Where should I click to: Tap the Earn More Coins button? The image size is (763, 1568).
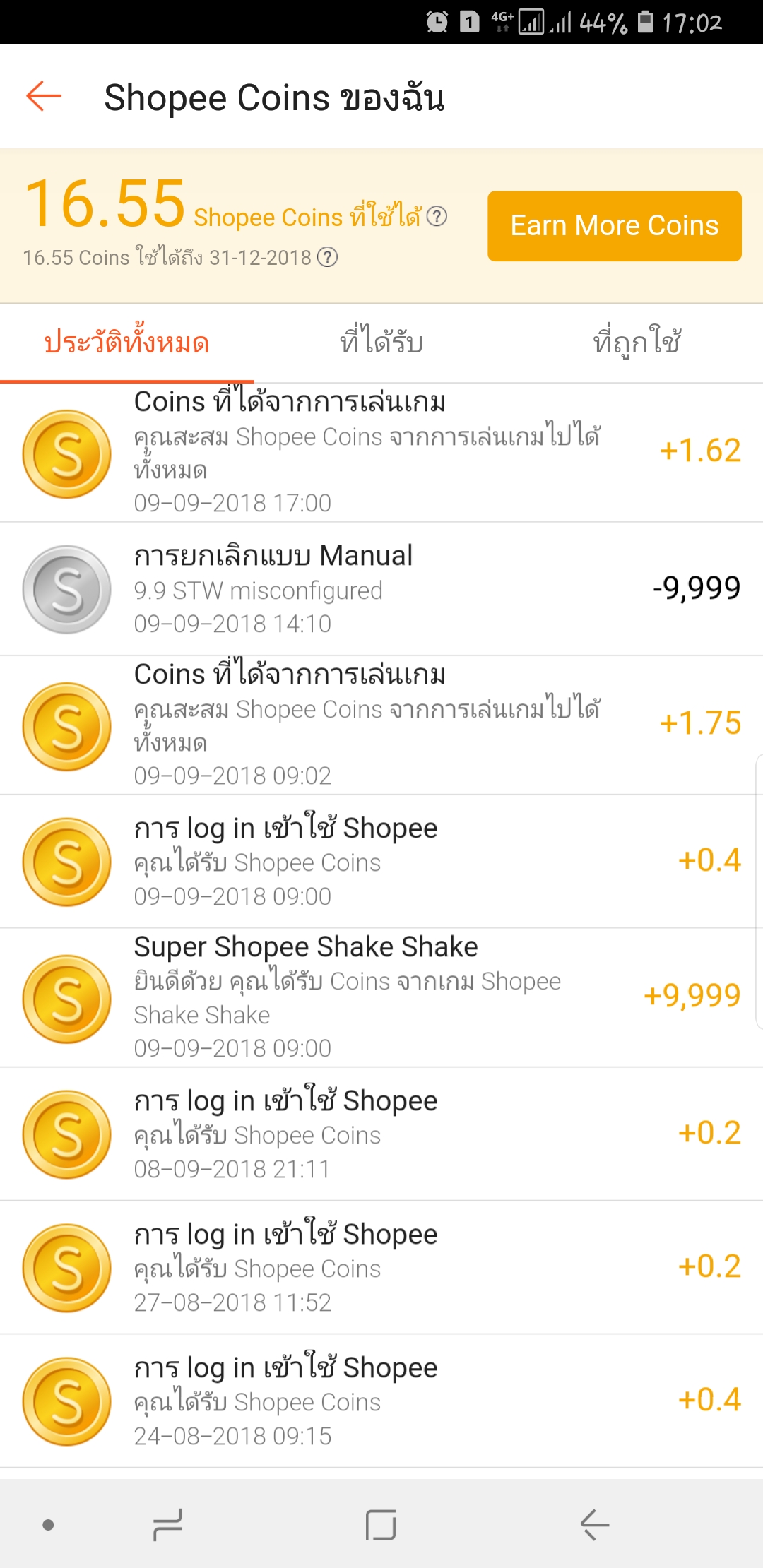click(x=614, y=226)
